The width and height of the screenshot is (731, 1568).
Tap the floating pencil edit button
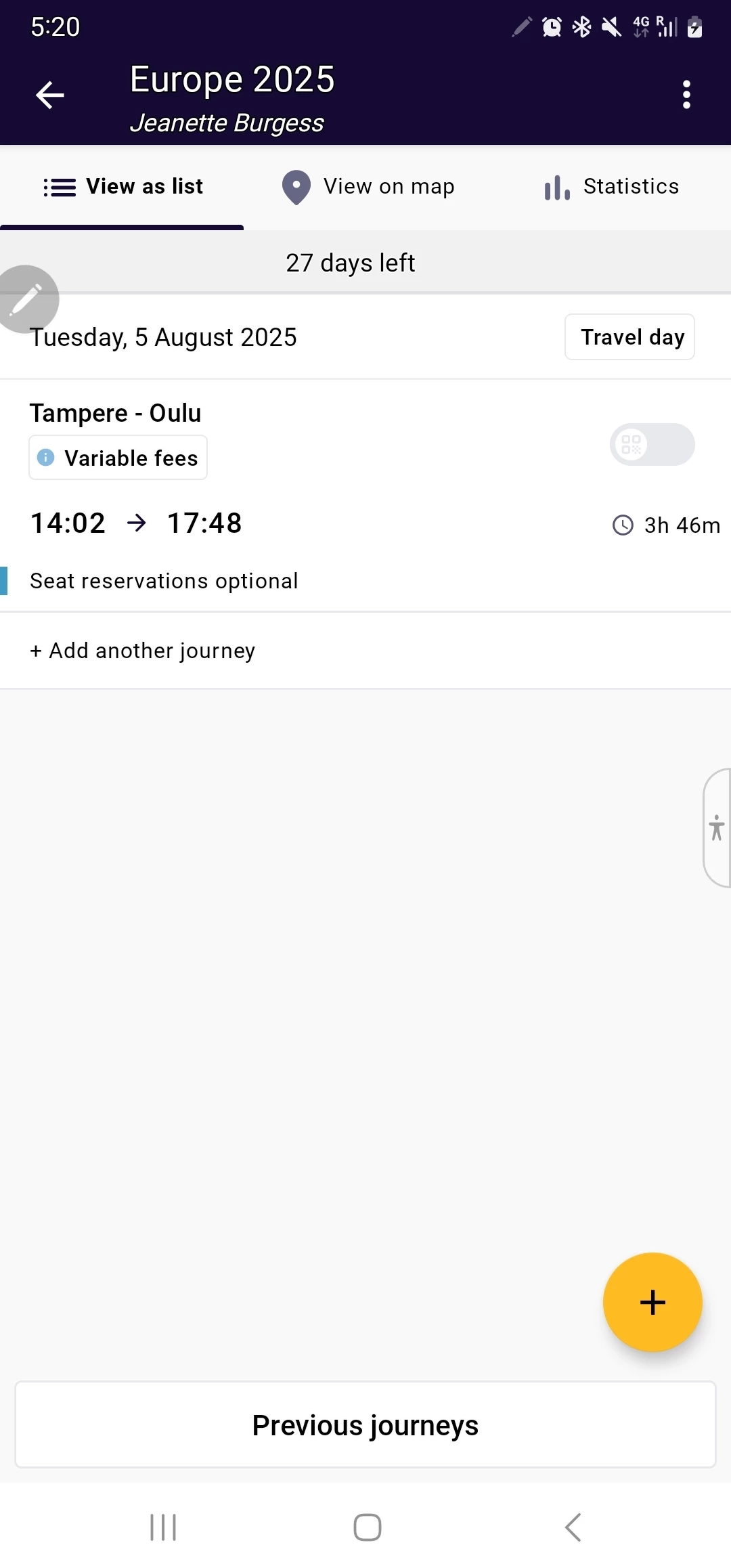(x=27, y=299)
